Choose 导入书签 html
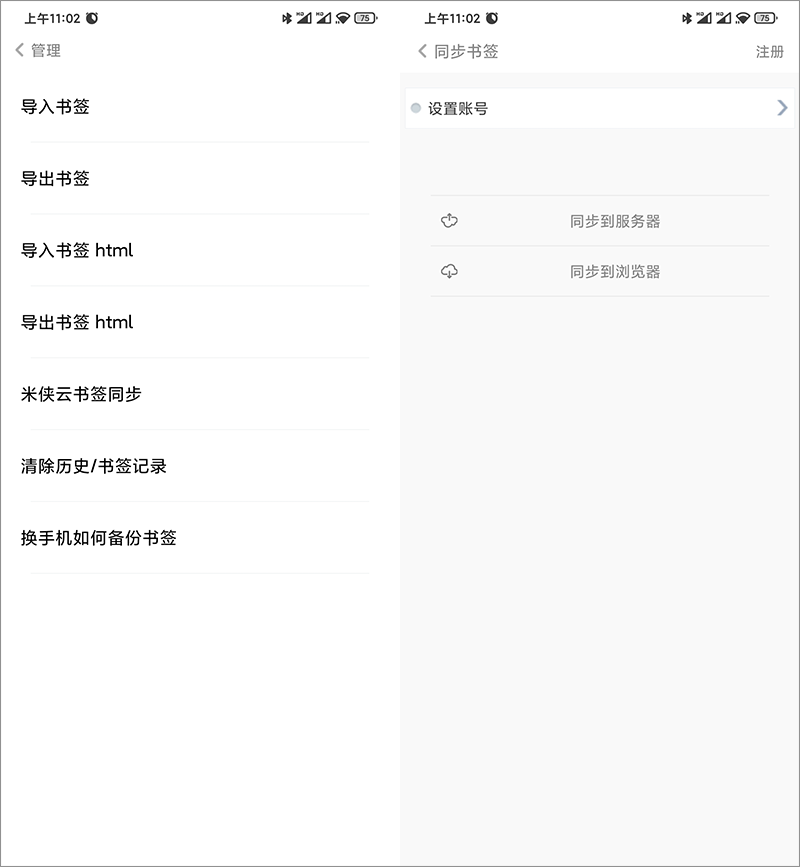The image size is (800, 867). pos(77,251)
